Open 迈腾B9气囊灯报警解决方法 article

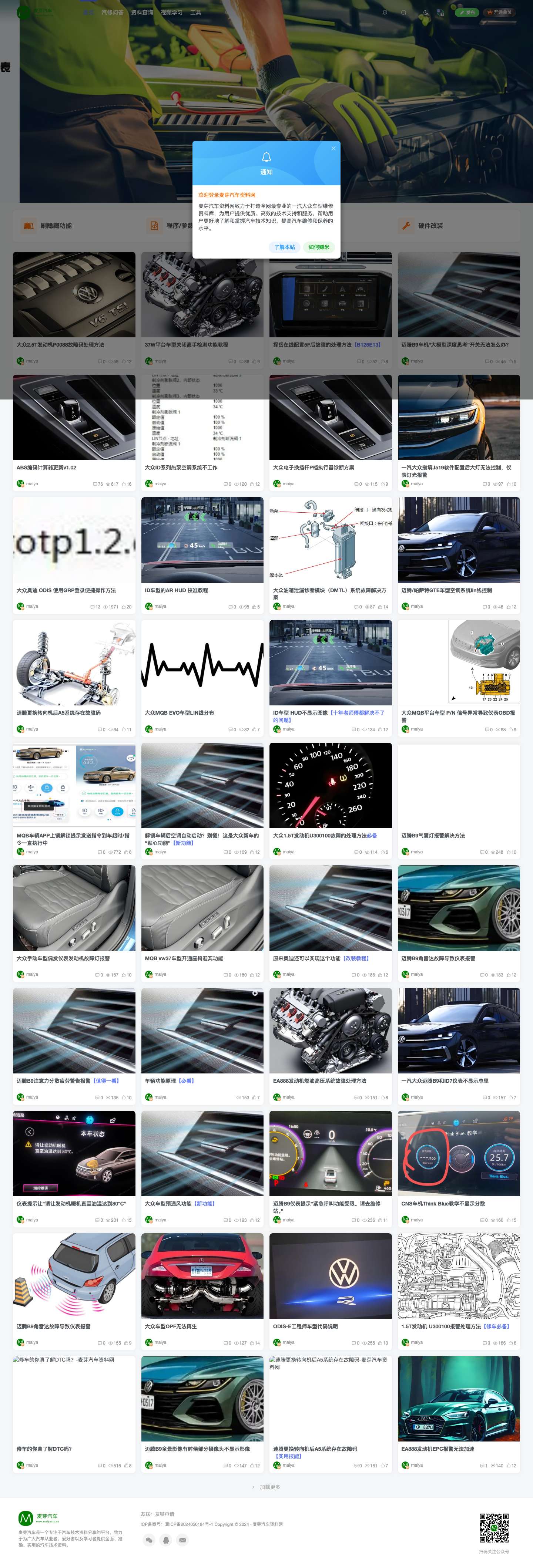coord(432,836)
